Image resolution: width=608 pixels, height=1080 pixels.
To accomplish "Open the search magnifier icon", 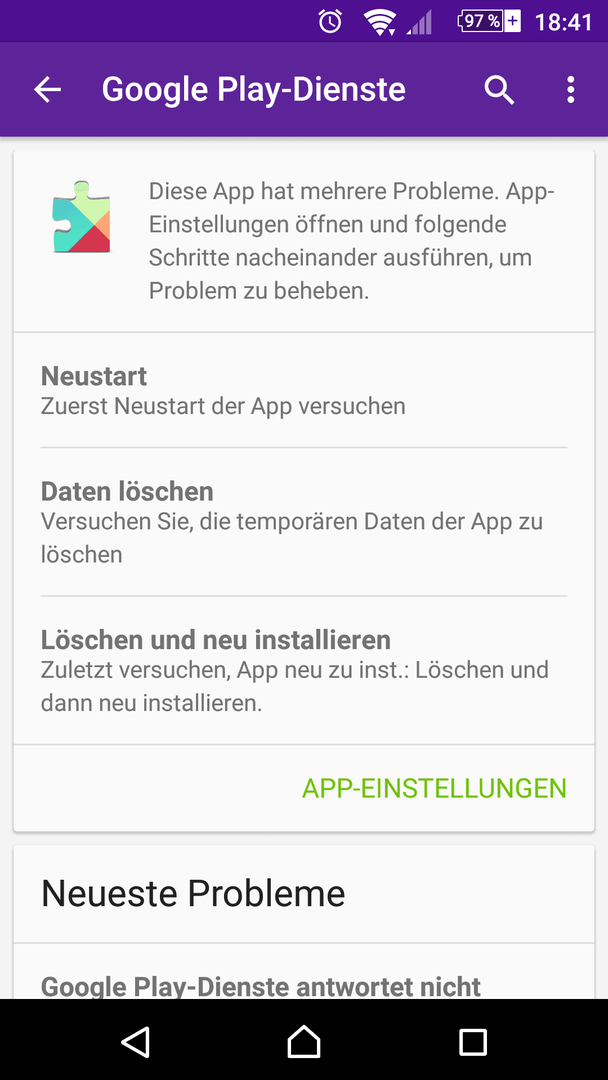I will click(499, 90).
